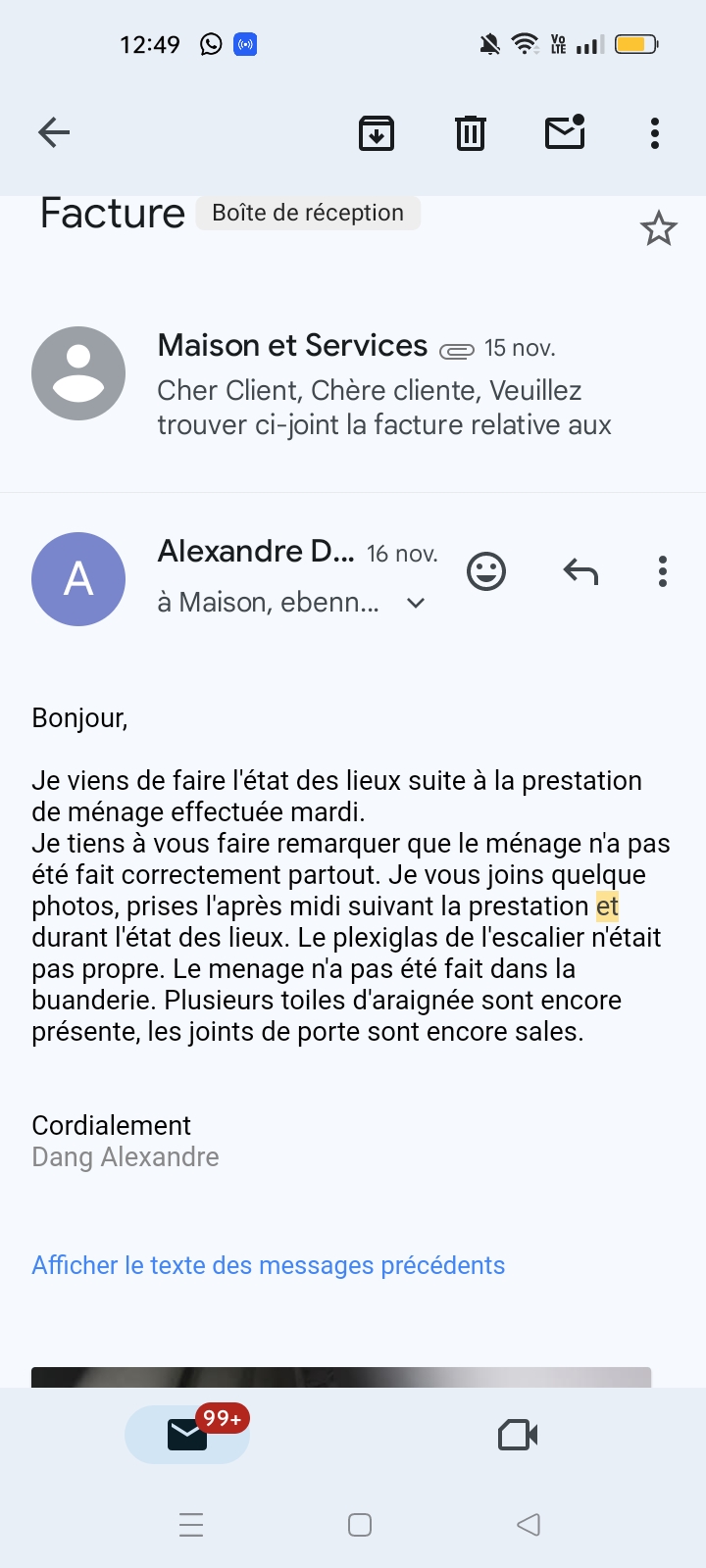Delete the Facture email
Screen dimensions: 706x1568
[470, 132]
